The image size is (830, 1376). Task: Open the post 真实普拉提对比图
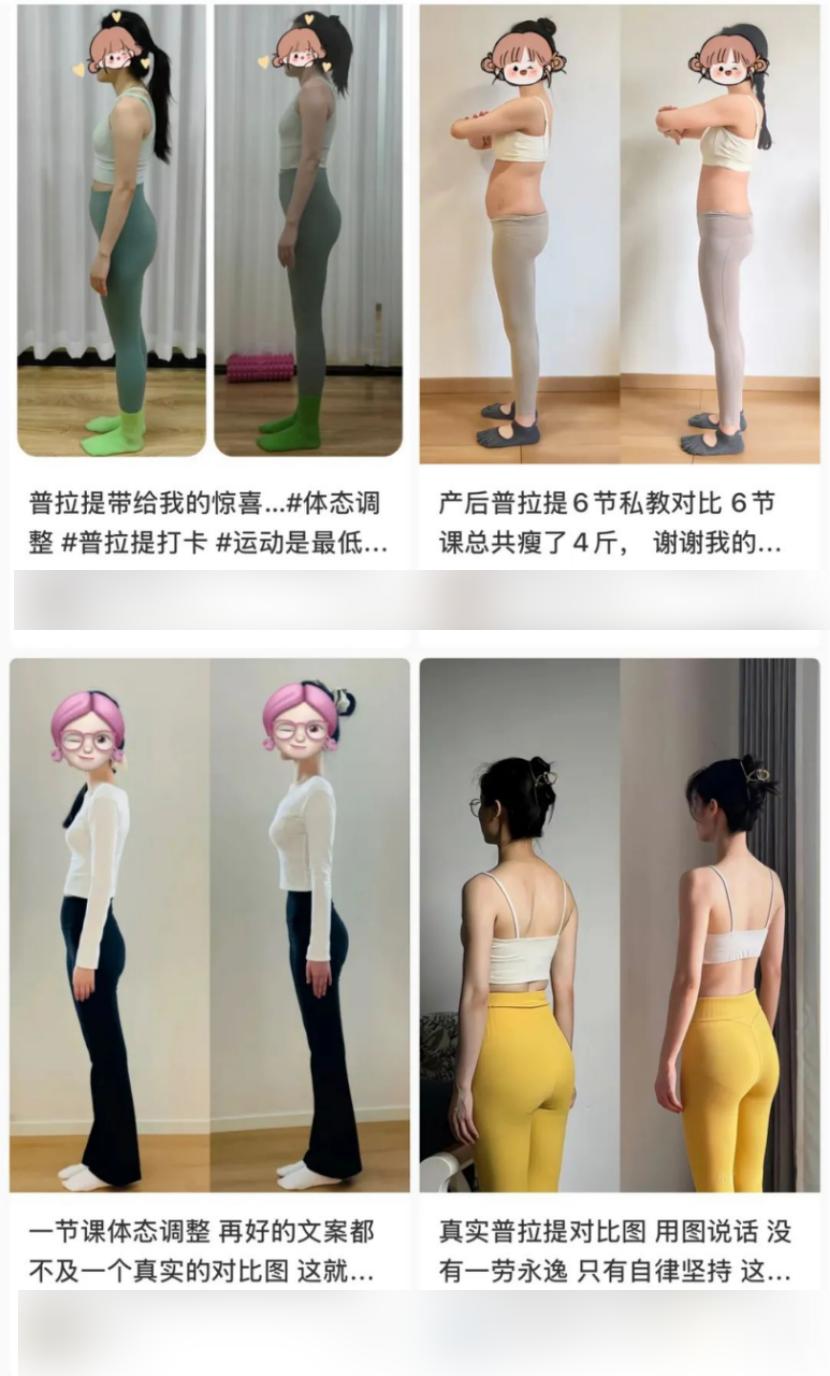coord(619,925)
